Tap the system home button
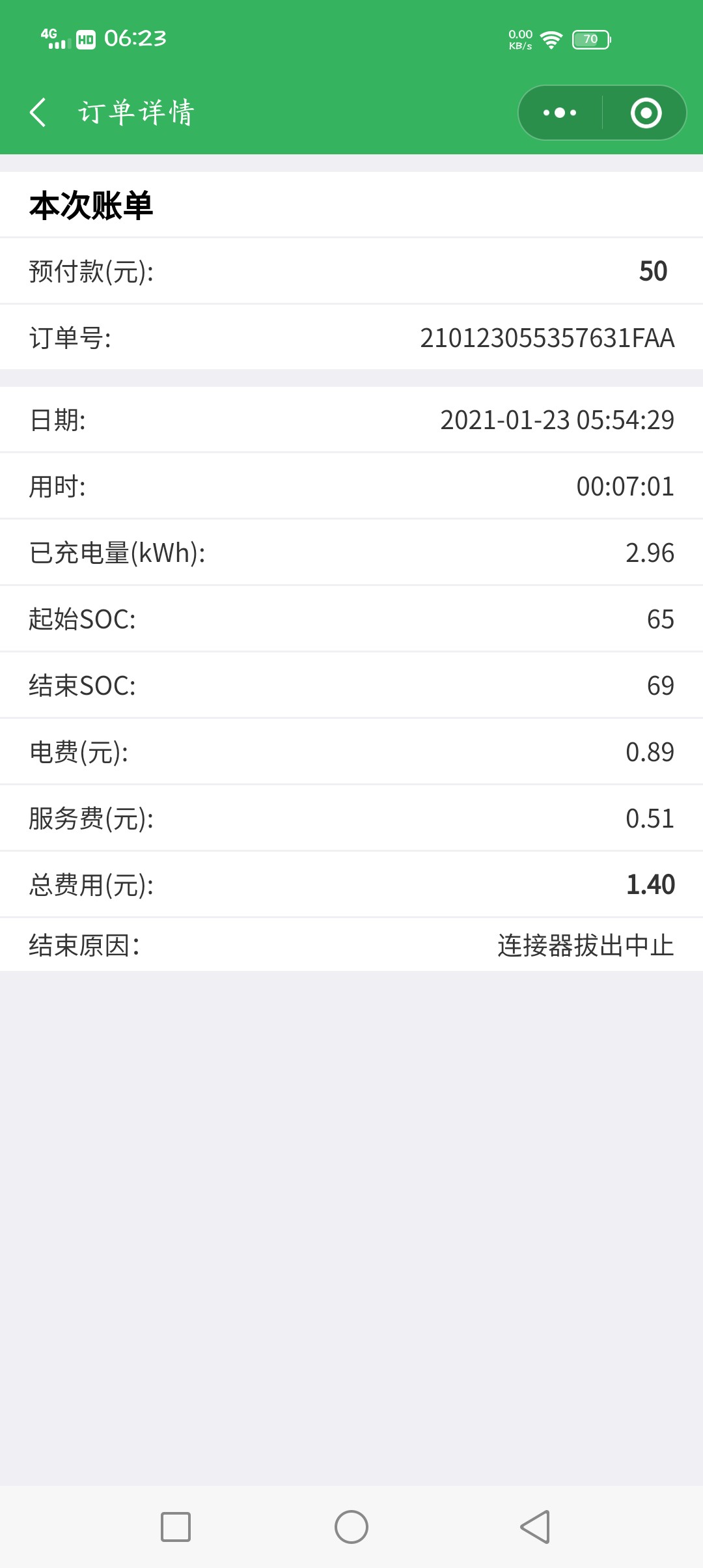 point(351,1527)
